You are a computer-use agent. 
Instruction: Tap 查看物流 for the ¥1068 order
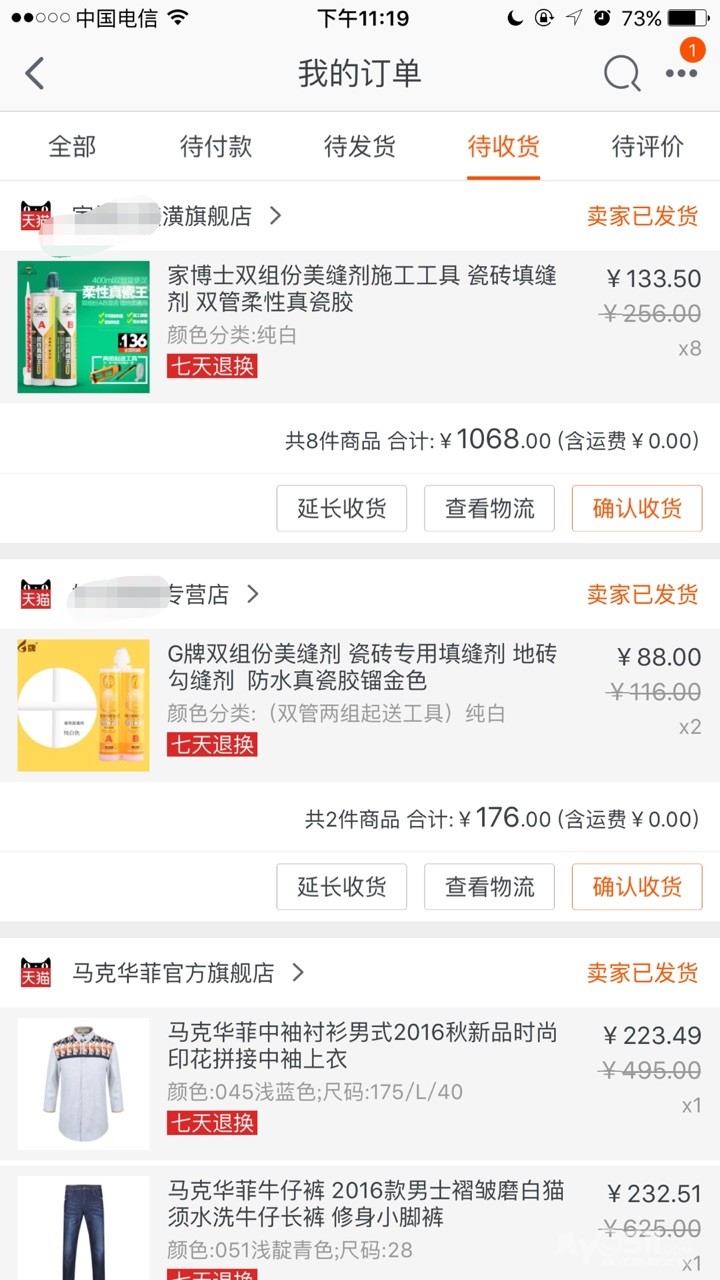490,508
